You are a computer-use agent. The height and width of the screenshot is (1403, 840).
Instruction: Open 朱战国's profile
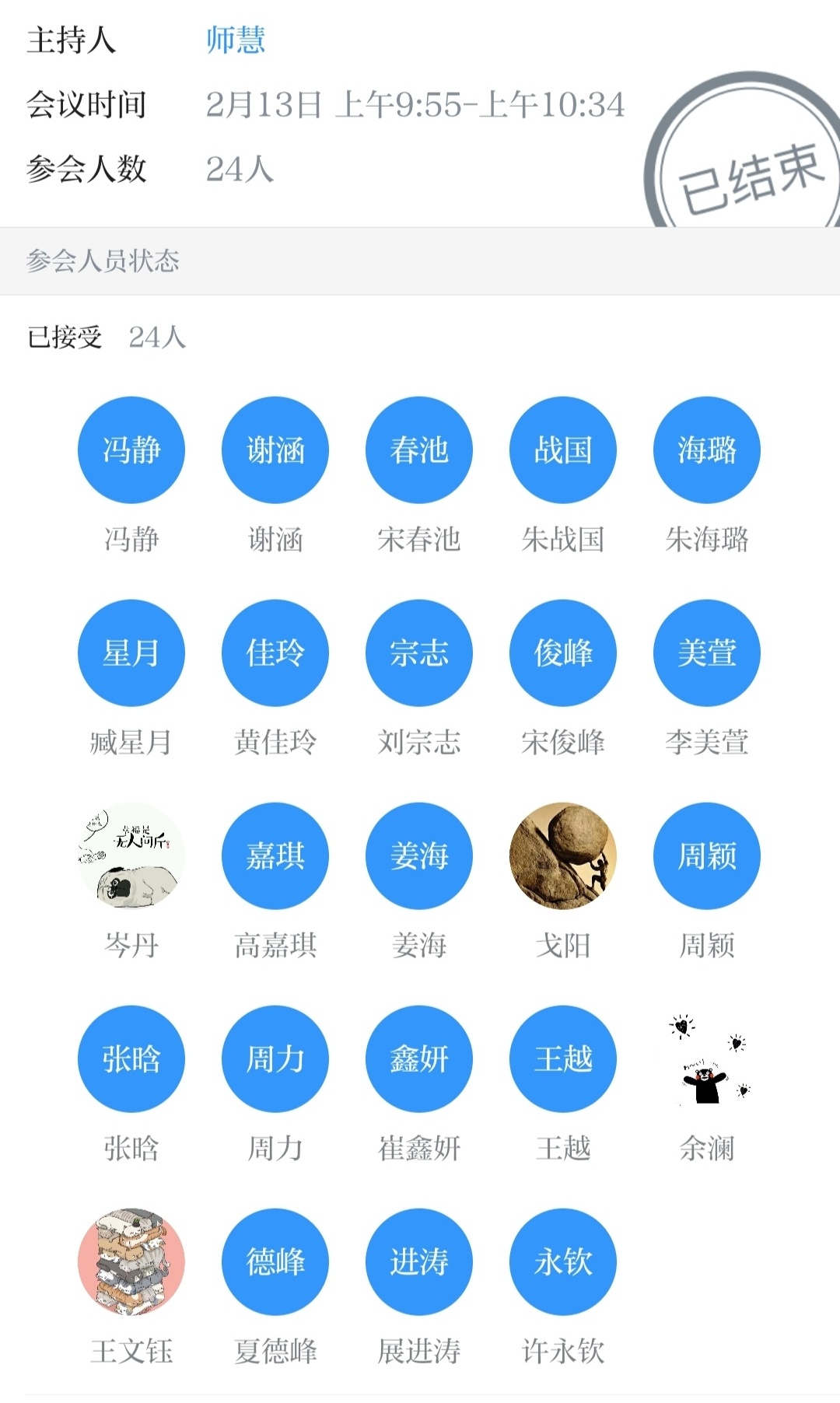point(563,450)
